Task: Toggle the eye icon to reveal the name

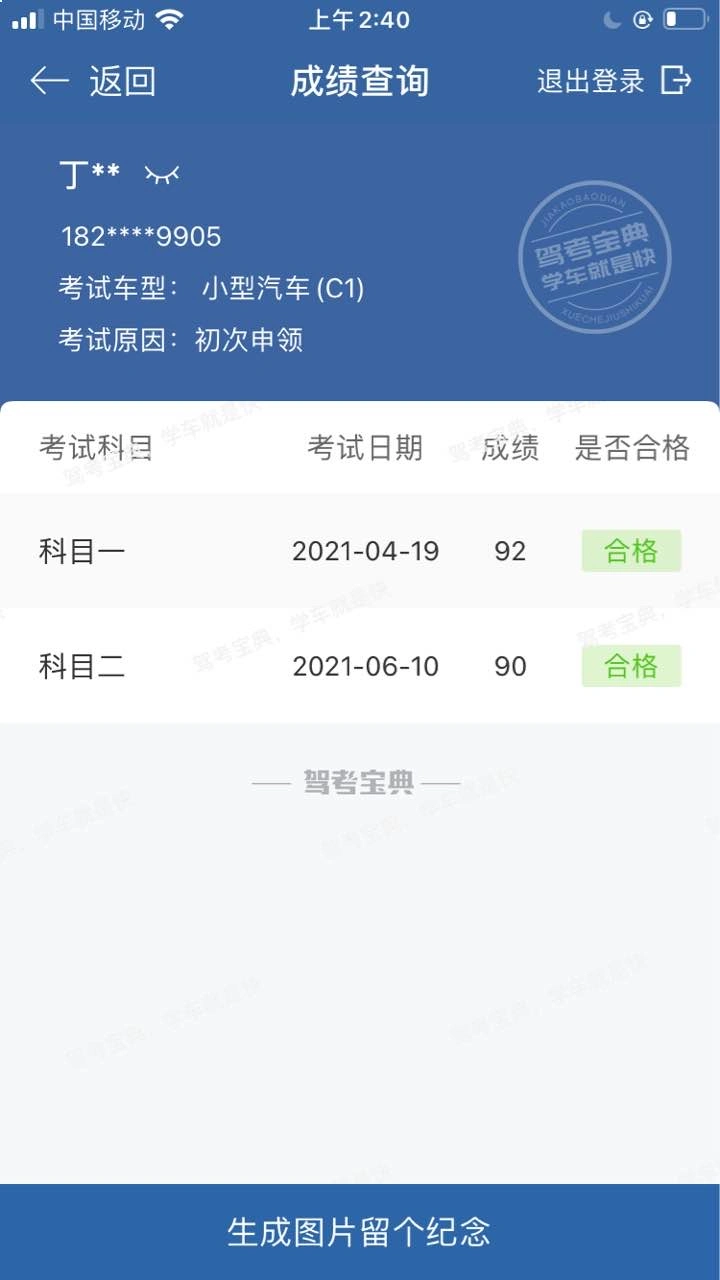Action: pyautogui.click(x=161, y=175)
